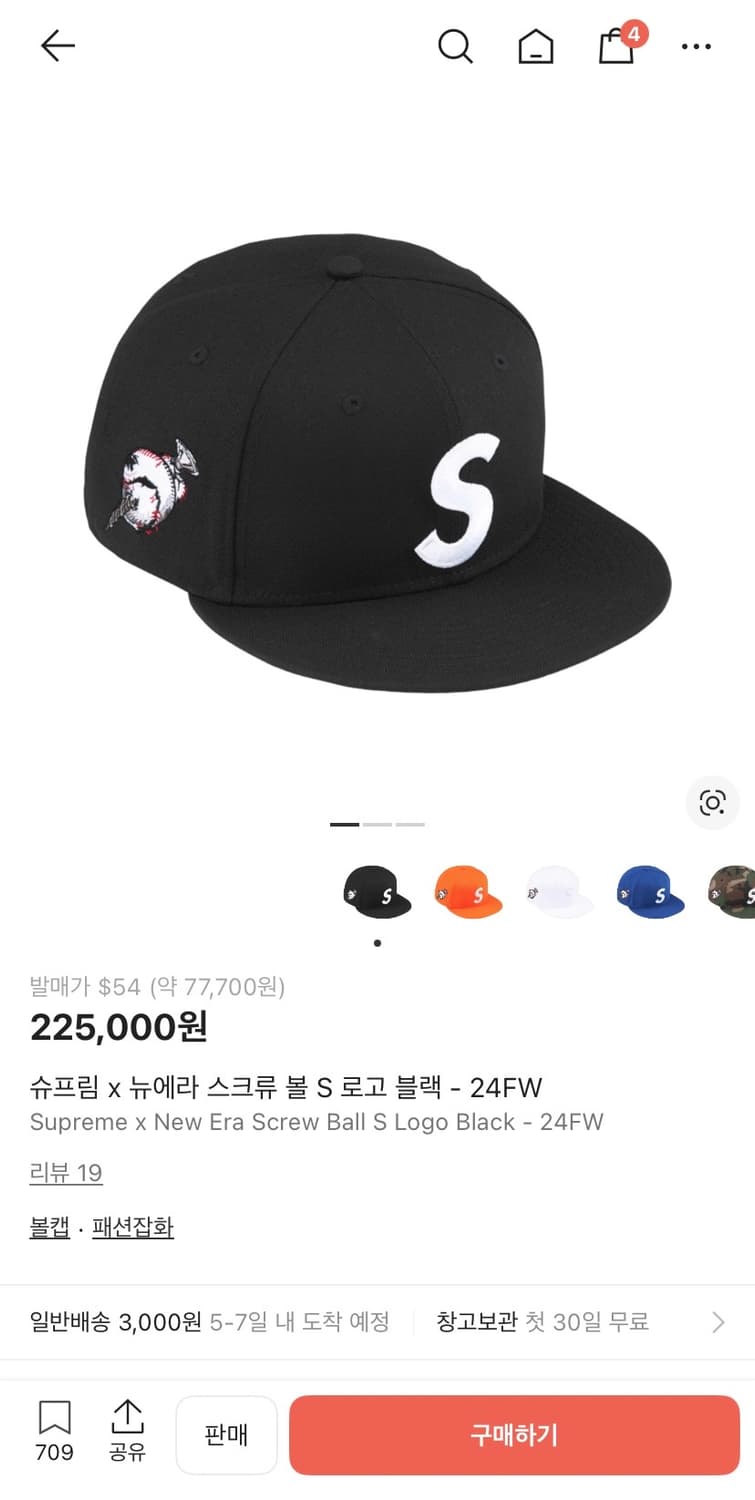Tap the 판매 sell button
Image resolution: width=755 pixels, height=1500 pixels.
click(226, 1435)
